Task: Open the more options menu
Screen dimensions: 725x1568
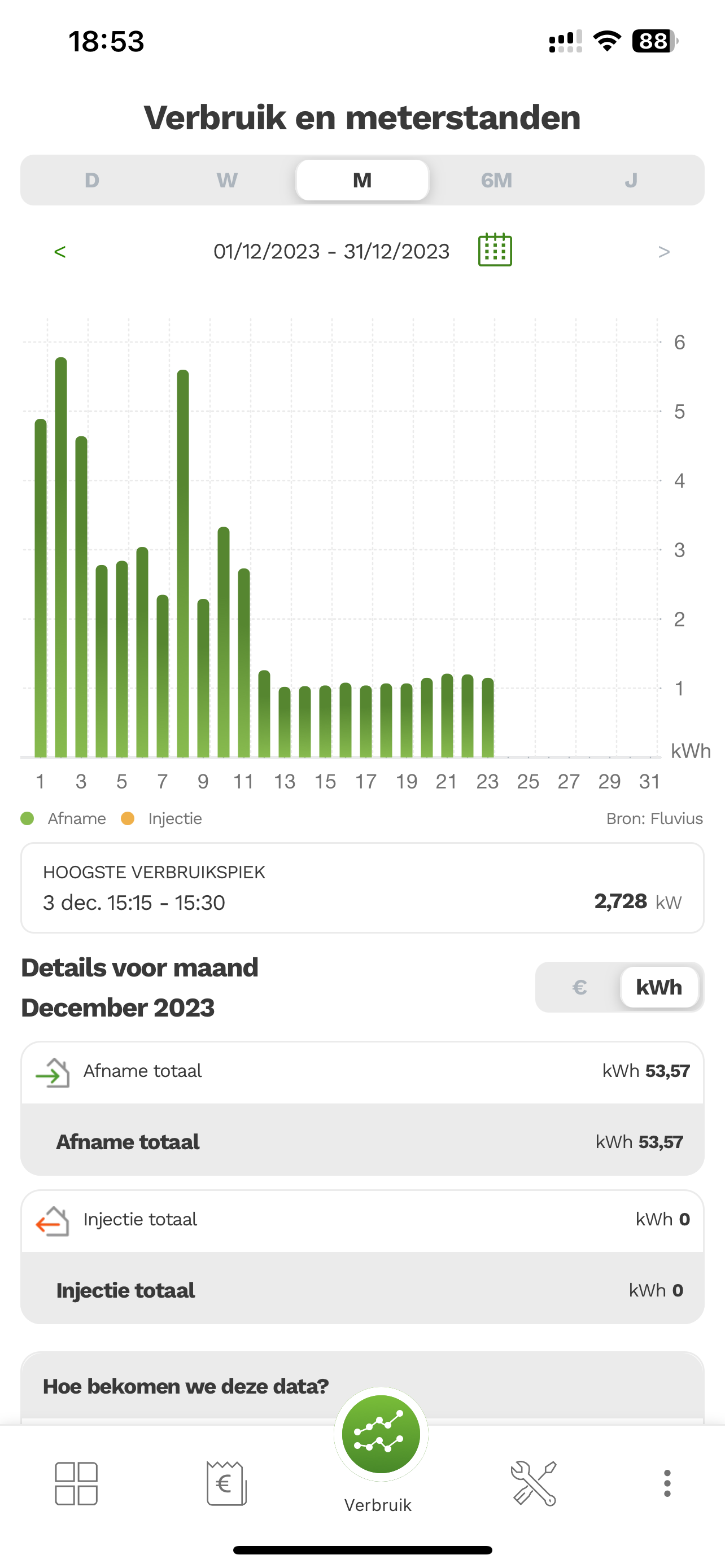Action: (x=667, y=1483)
